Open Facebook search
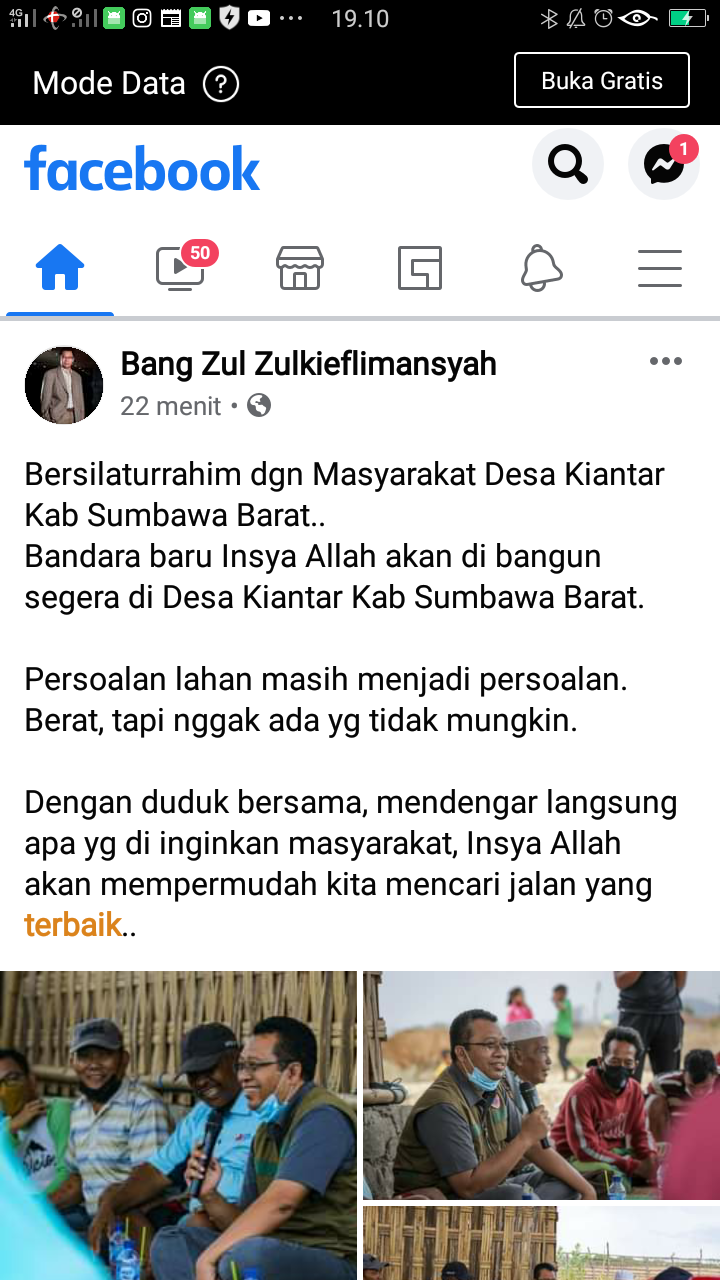Viewport: 720px width, 1280px height. (x=567, y=164)
